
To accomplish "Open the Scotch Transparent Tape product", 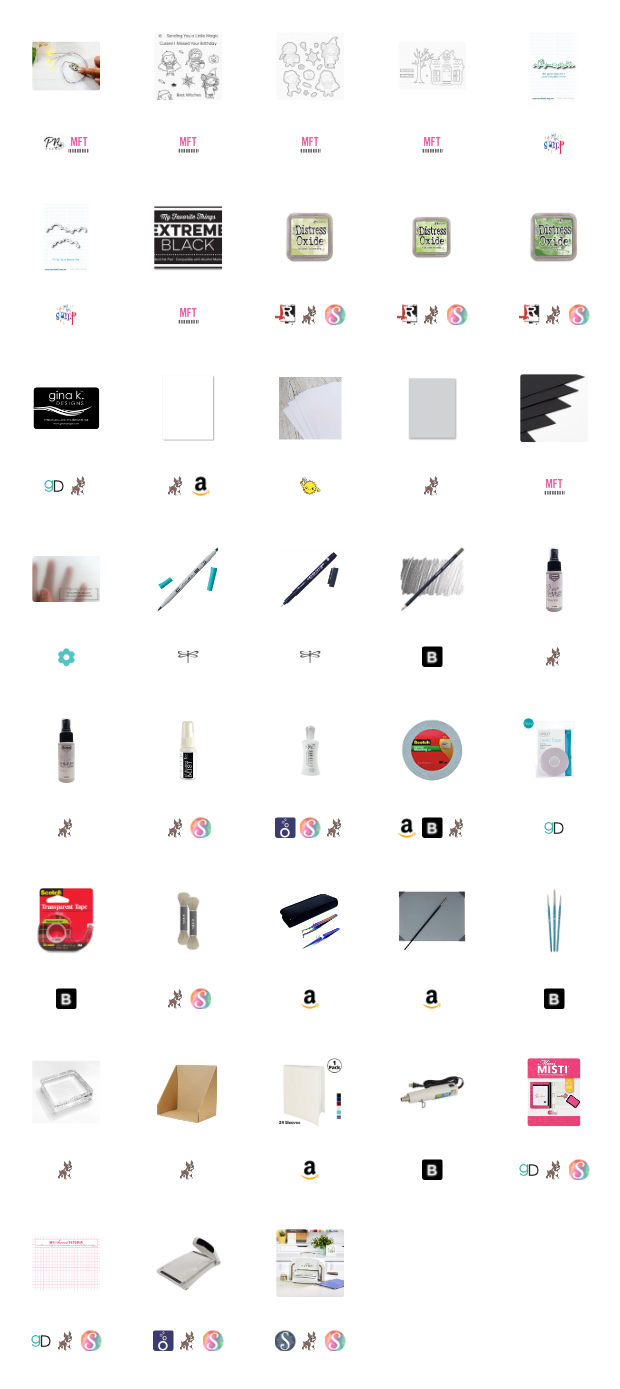I will 66,921.
